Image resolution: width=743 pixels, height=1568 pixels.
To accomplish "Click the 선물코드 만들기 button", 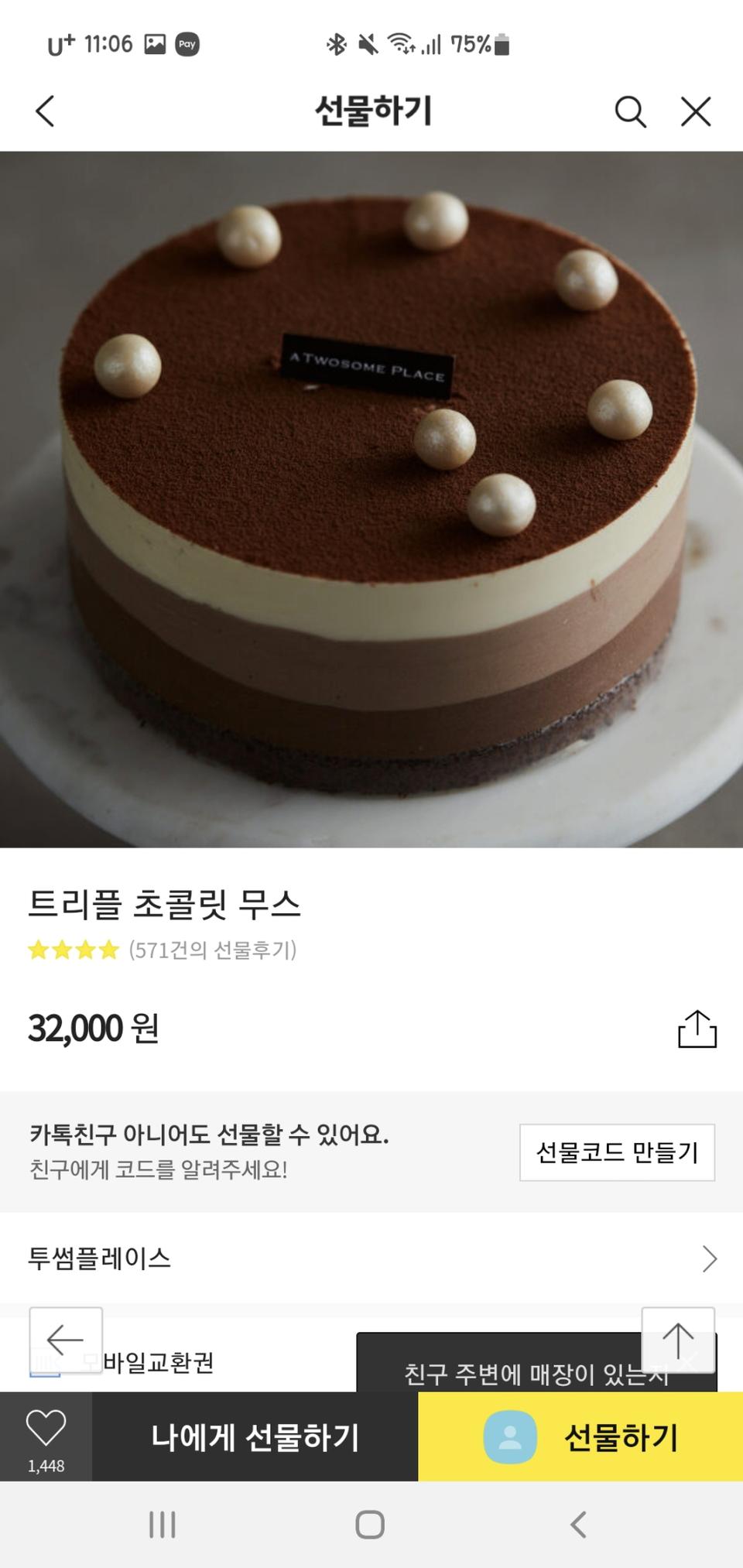I will pyautogui.click(x=616, y=1152).
